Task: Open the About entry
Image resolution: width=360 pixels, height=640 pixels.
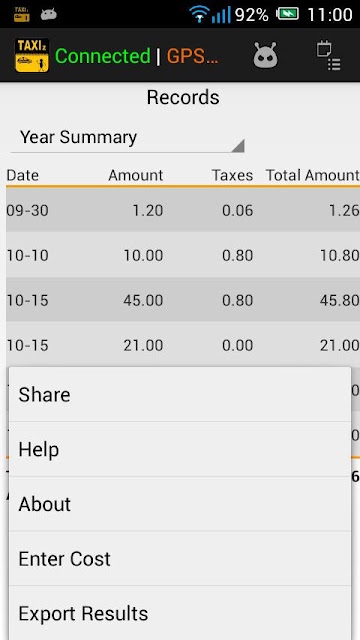Action: click(x=180, y=504)
